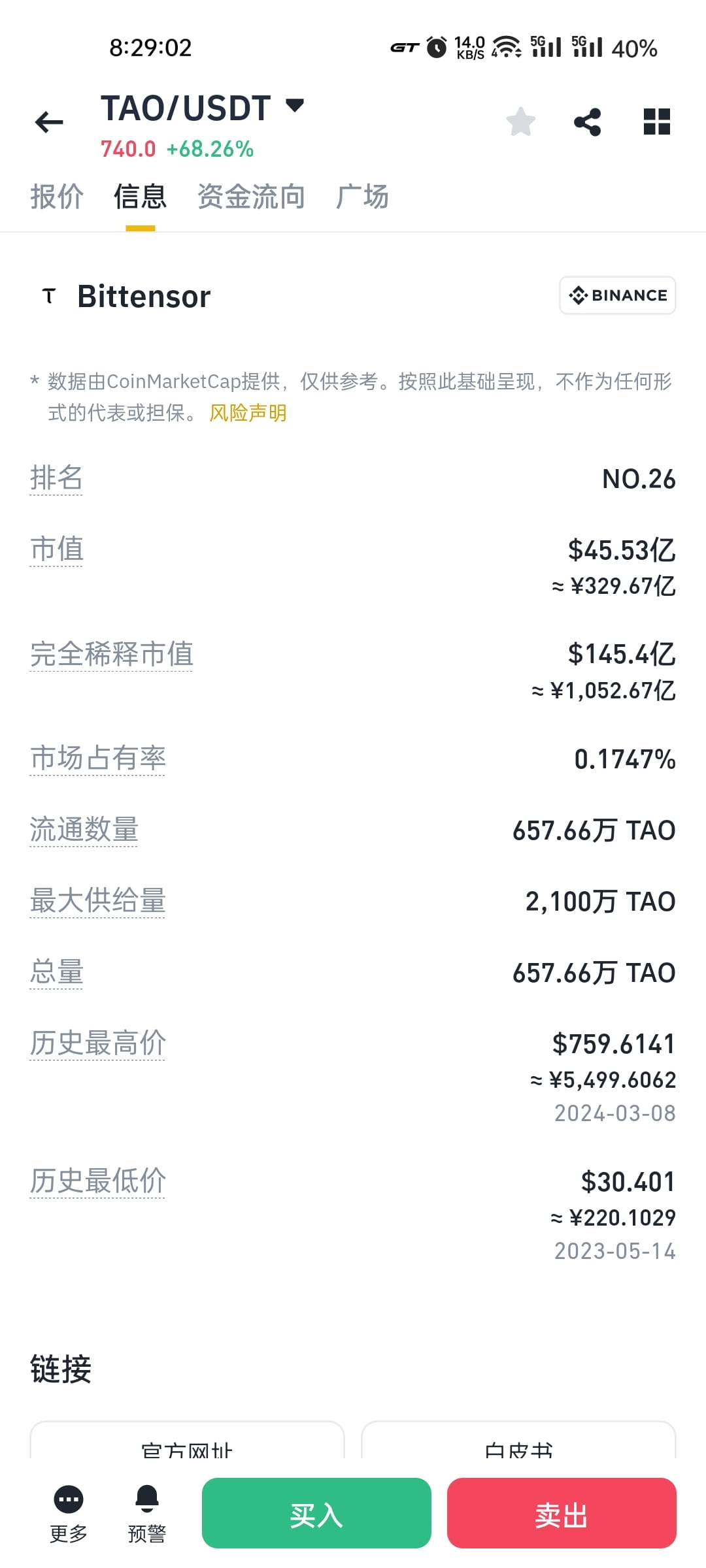The image size is (706, 1568).
Task: Favorite TAO/USDT with the star icon
Action: [x=520, y=122]
